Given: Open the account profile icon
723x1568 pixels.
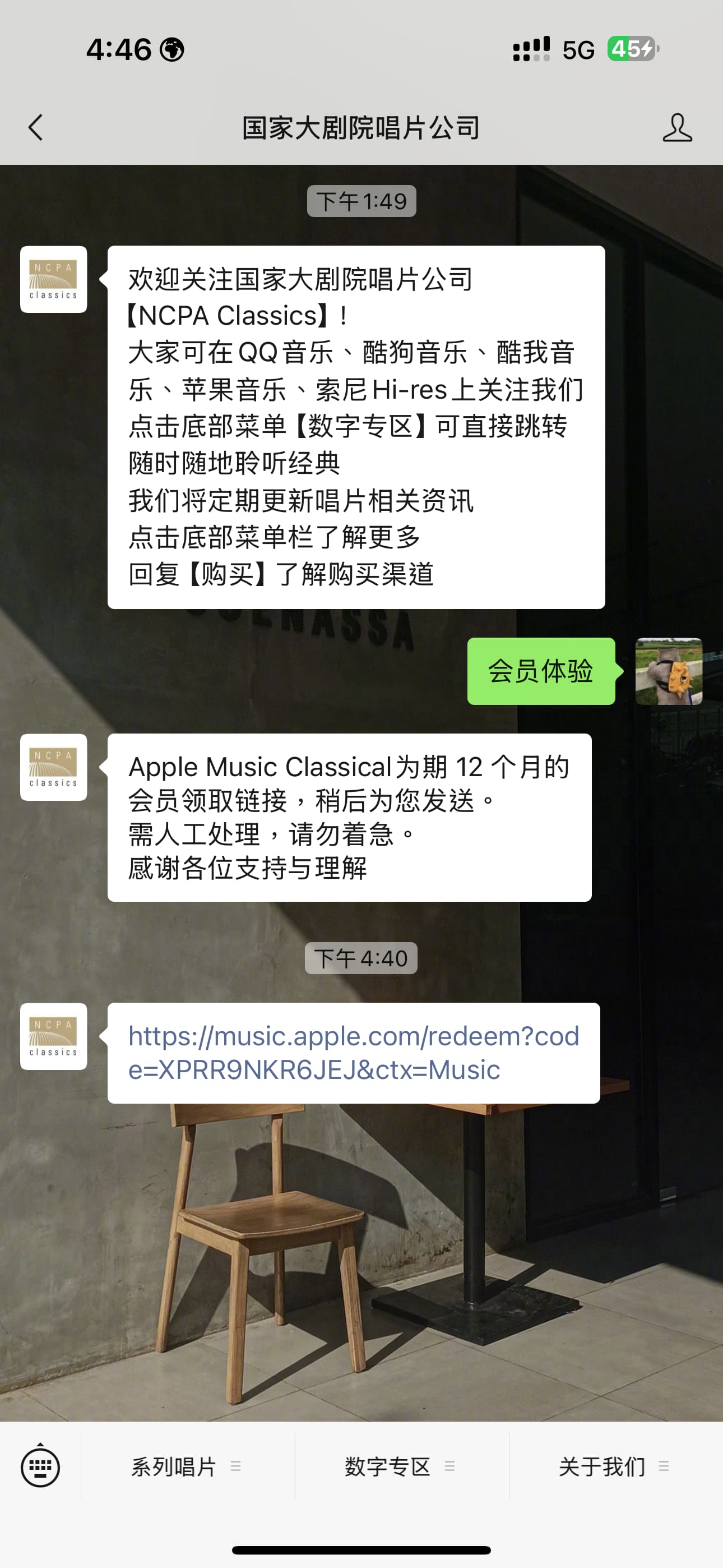Looking at the screenshot, I should pos(676,128).
